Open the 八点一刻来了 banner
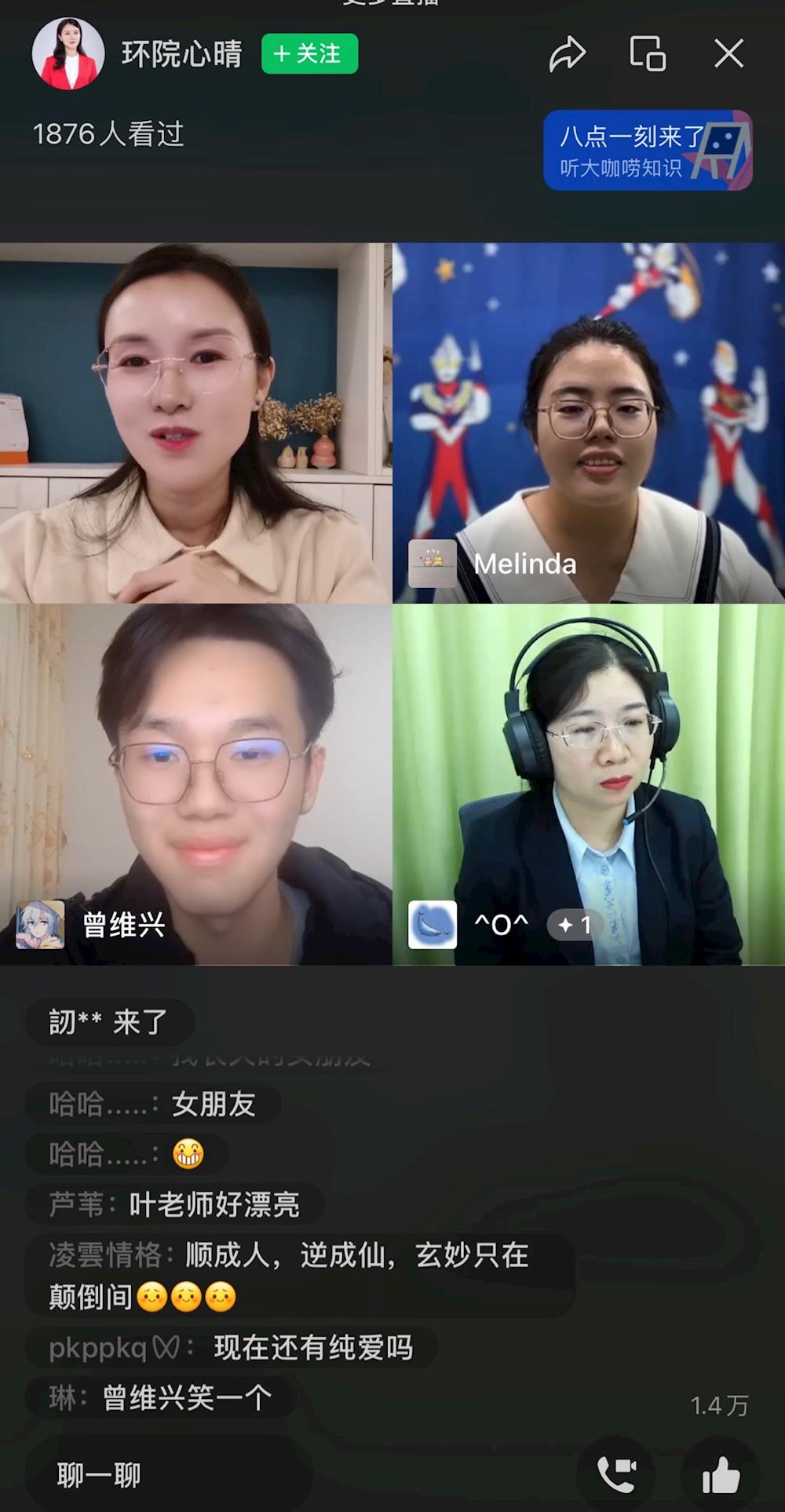This screenshot has width=785, height=1512. tap(647, 150)
